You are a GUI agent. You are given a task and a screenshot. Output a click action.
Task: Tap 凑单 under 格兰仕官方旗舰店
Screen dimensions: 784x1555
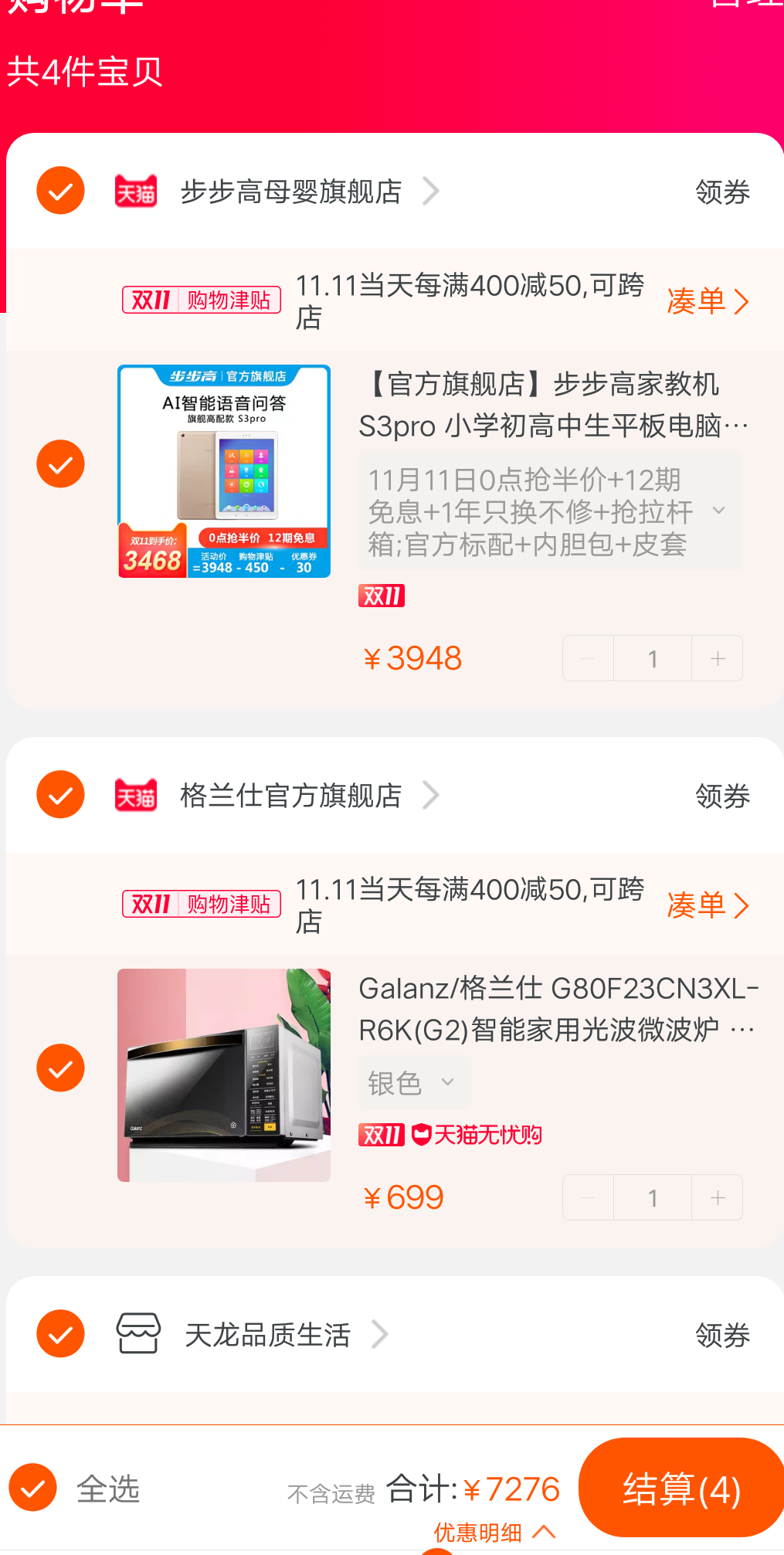(x=707, y=905)
